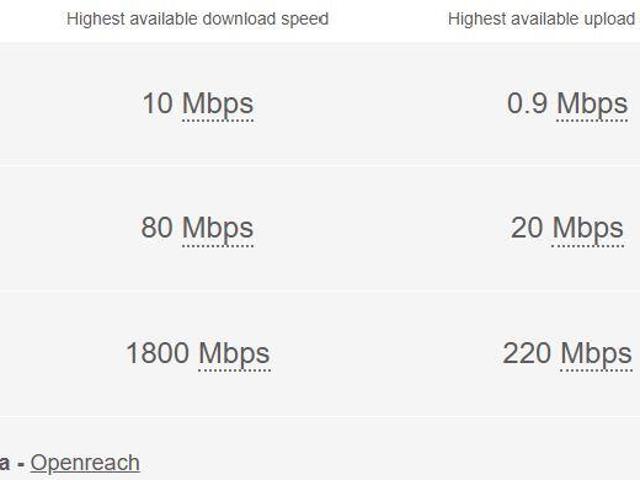Open the Openreach link
The image size is (640, 480).
(x=85, y=463)
